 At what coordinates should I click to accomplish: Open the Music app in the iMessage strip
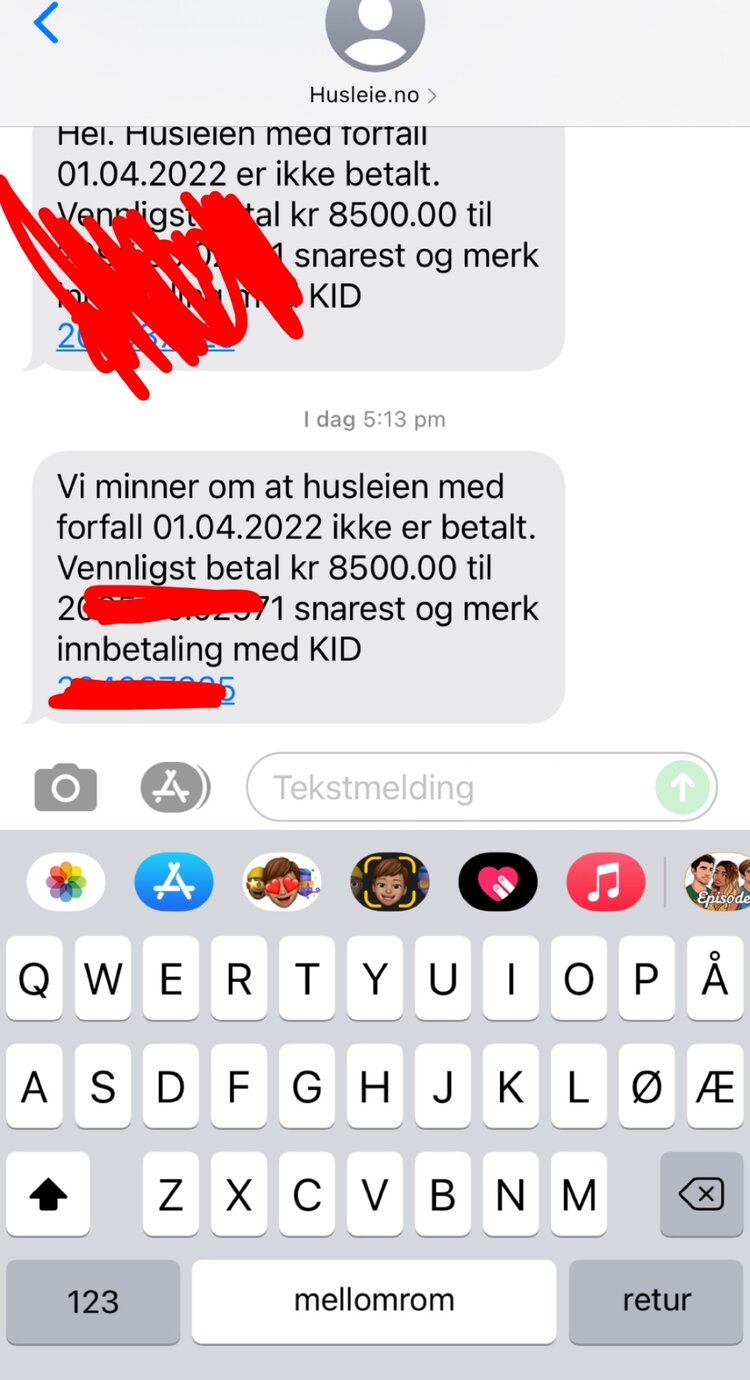coord(606,882)
